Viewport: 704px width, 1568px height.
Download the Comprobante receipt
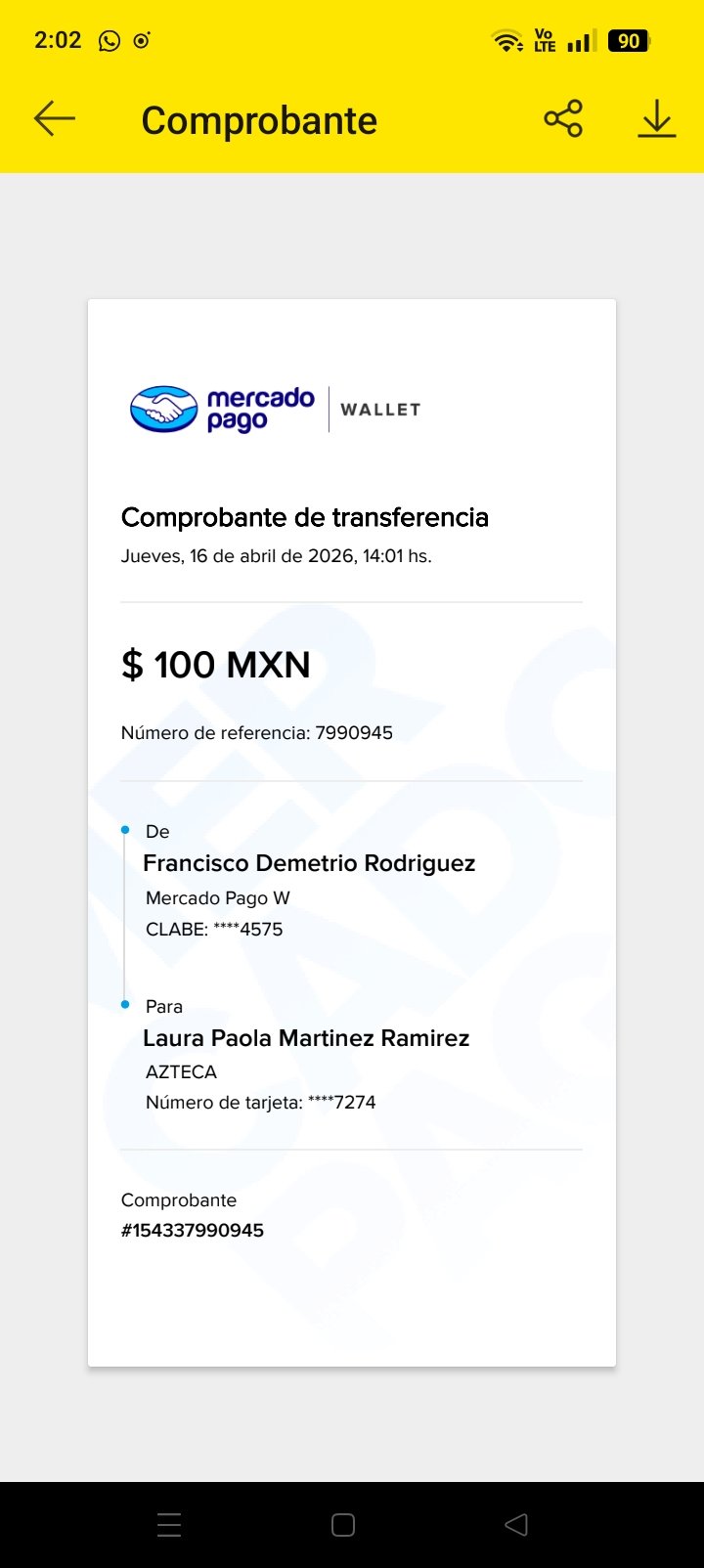pos(657,118)
